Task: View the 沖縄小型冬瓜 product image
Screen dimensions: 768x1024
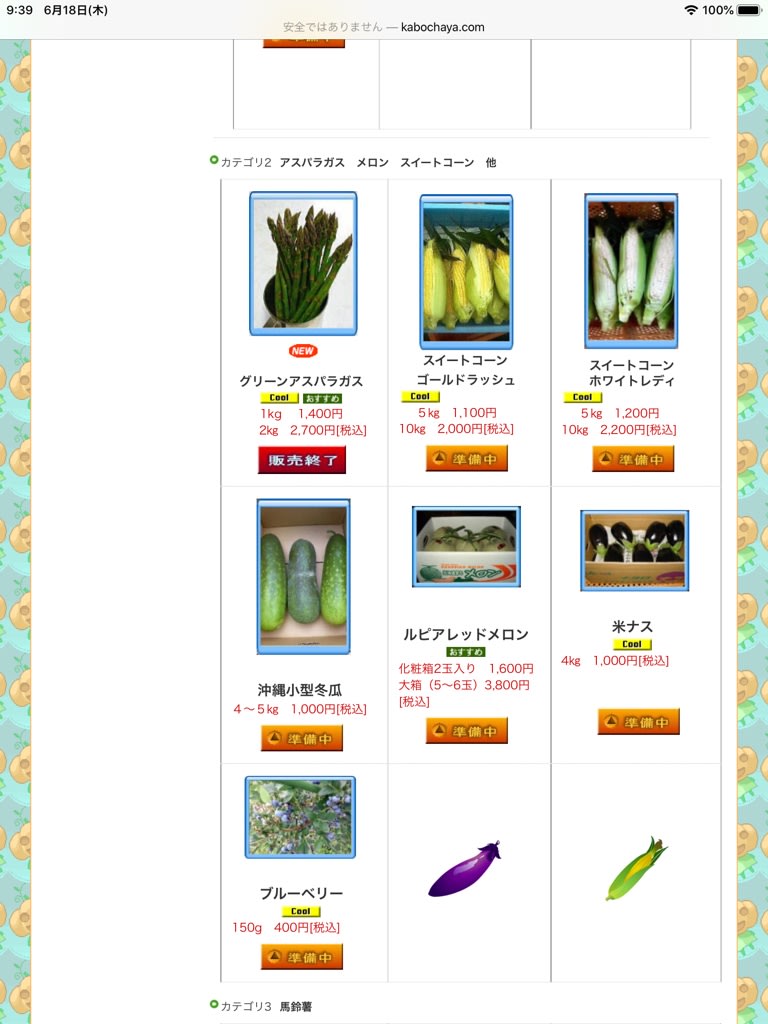Action: point(303,577)
